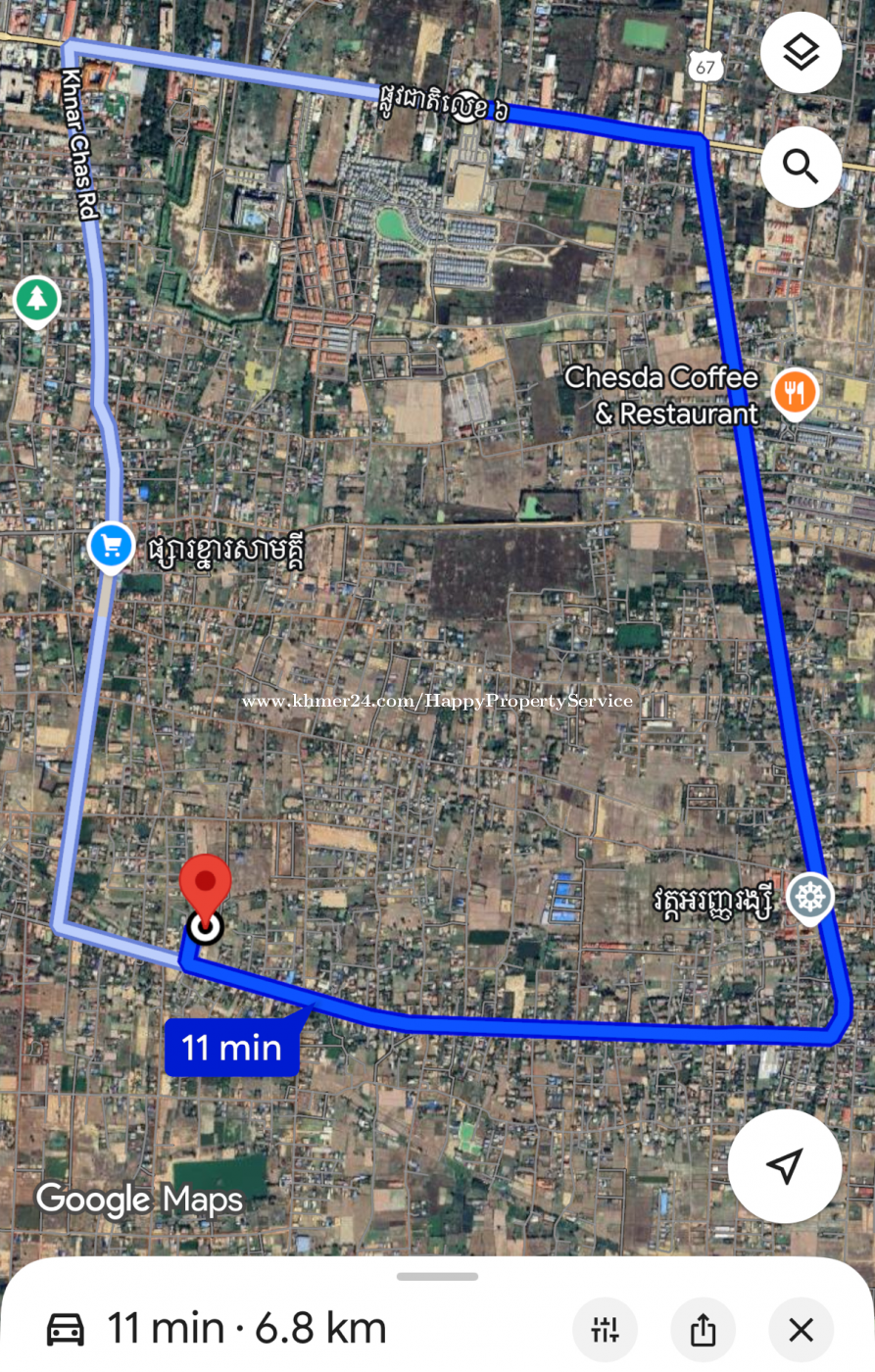The height and width of the screenshot is (1372, 875).
Task: Close the directions panel
Action: (801, 1330)
